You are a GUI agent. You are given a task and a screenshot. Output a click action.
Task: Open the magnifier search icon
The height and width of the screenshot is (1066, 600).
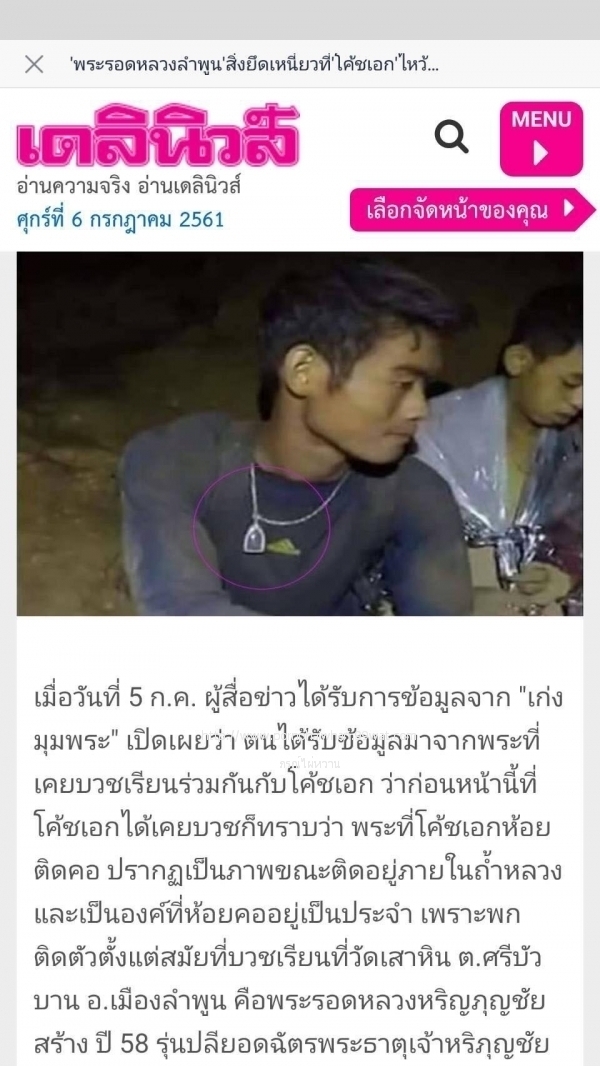(451, 137)
